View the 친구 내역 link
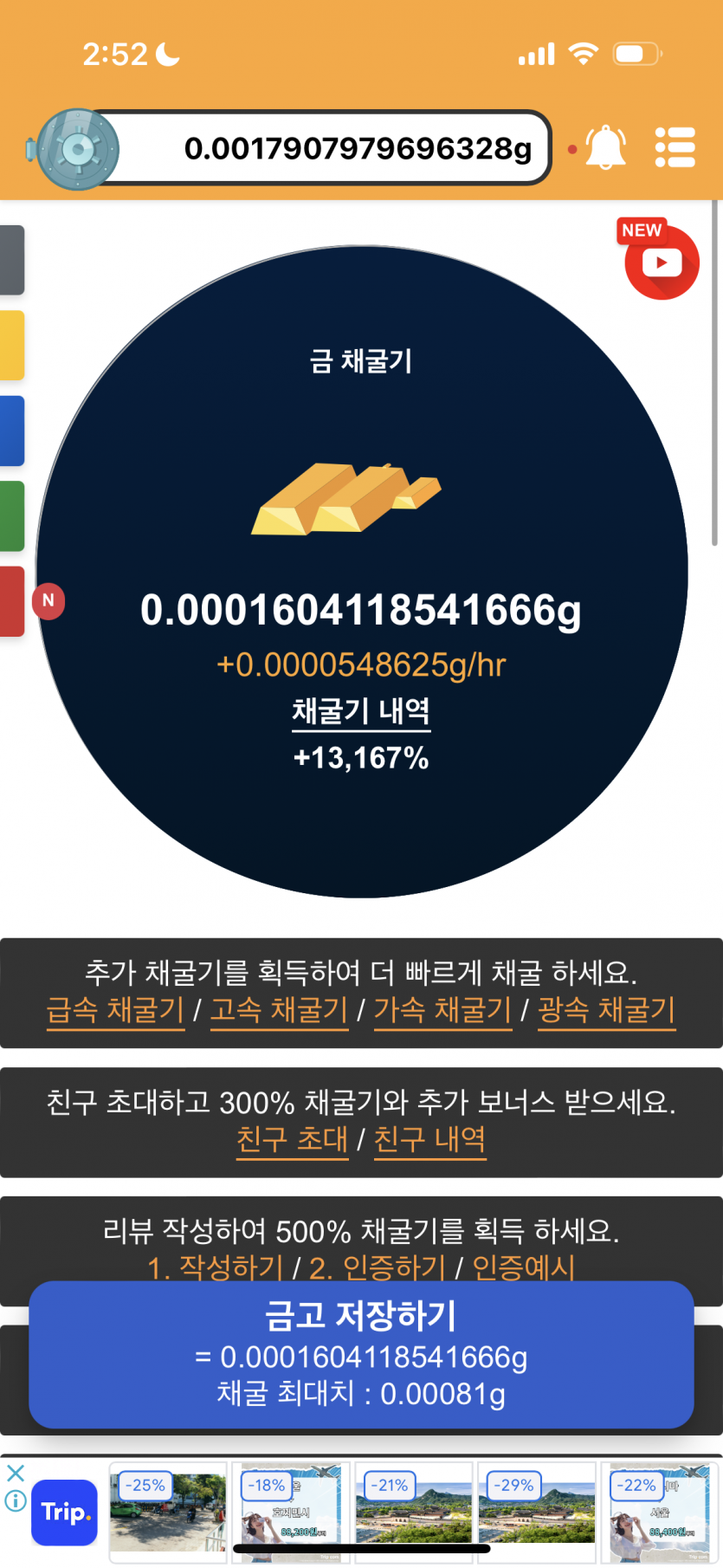Viewport: 723px width, 1568px height. point(429,1139)
